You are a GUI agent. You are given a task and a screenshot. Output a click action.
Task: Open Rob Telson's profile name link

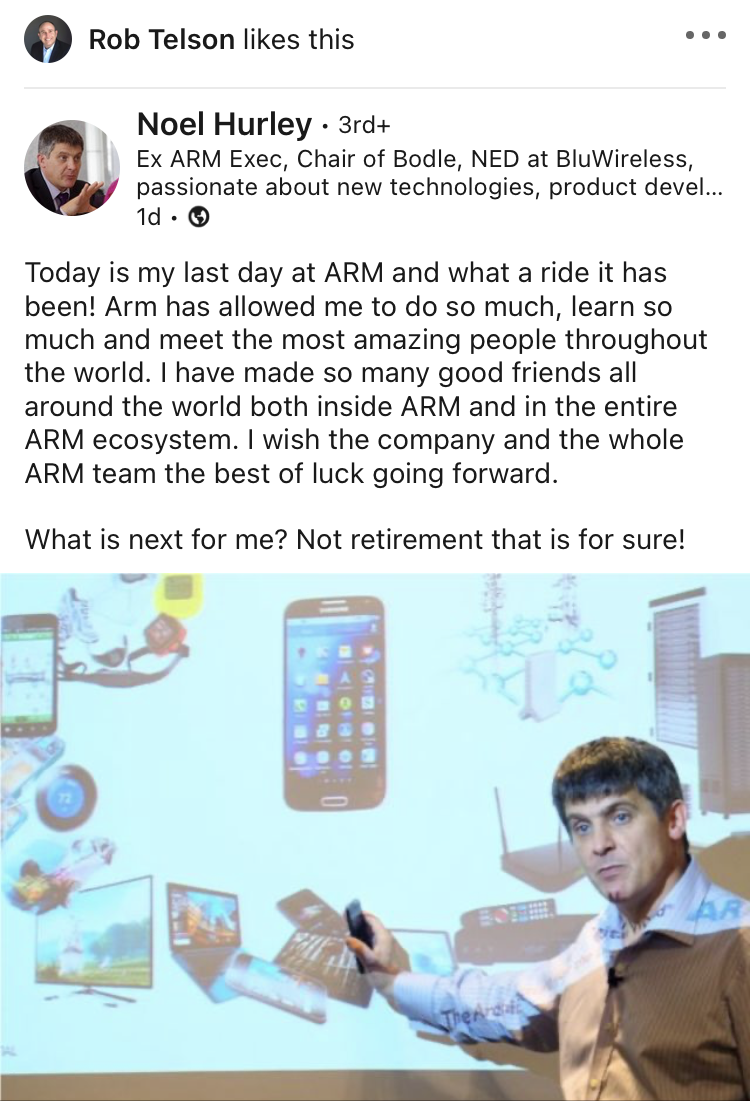[x=161, y=40]
